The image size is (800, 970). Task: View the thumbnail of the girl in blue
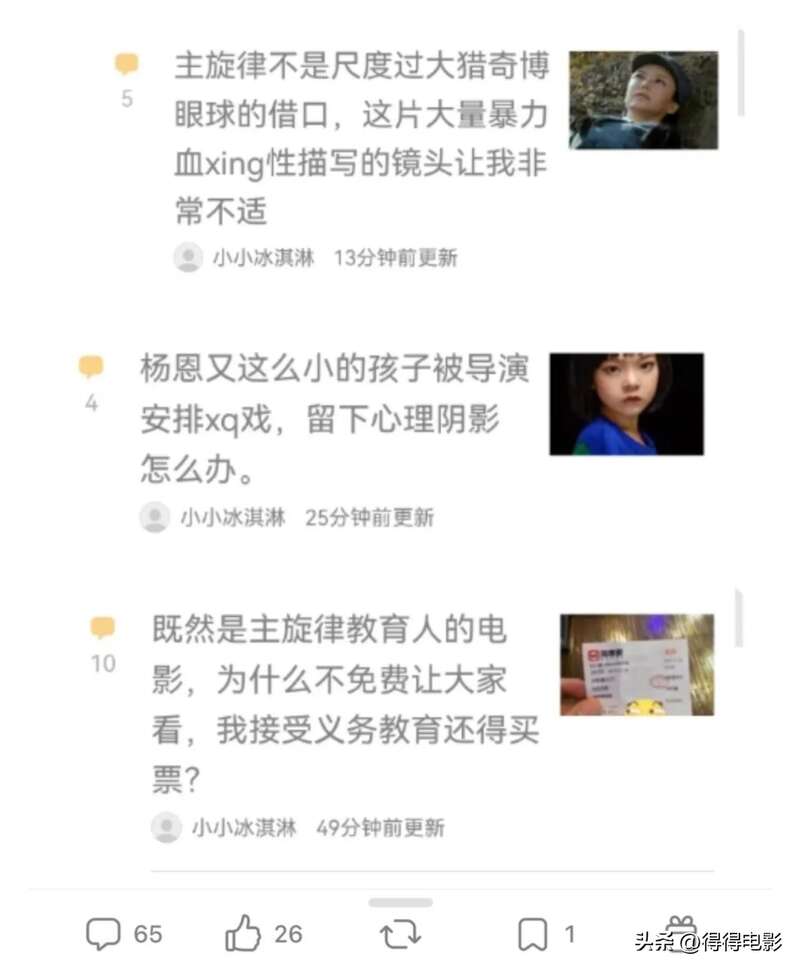[x=626, y=404]
